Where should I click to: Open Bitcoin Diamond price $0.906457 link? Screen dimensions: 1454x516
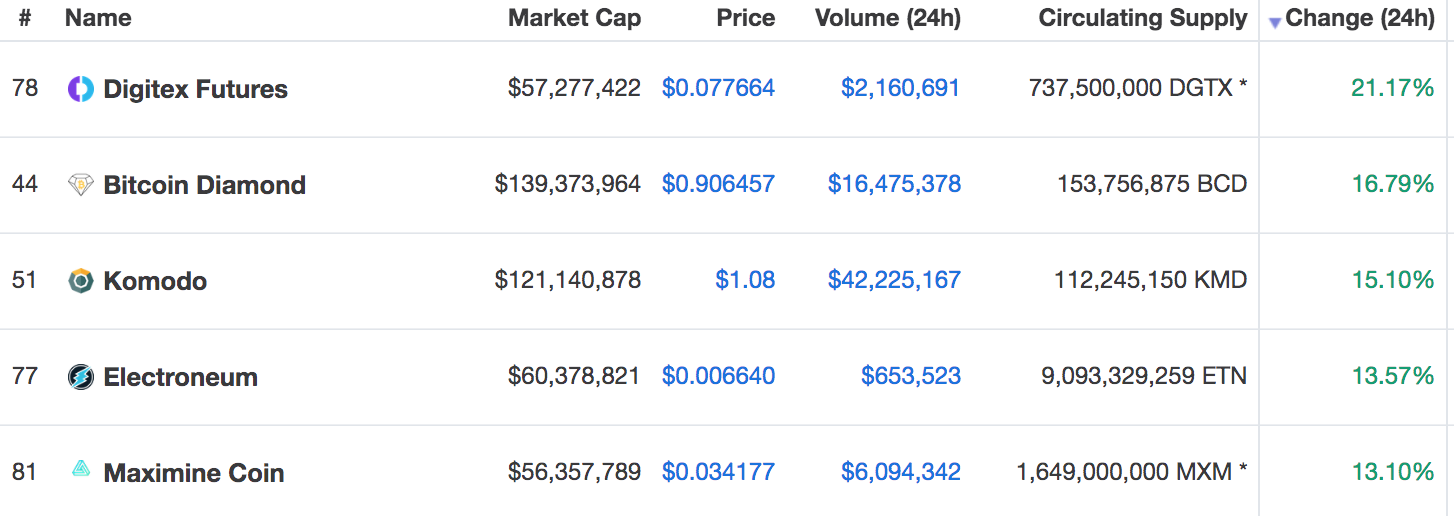click(x=718, y=184)
